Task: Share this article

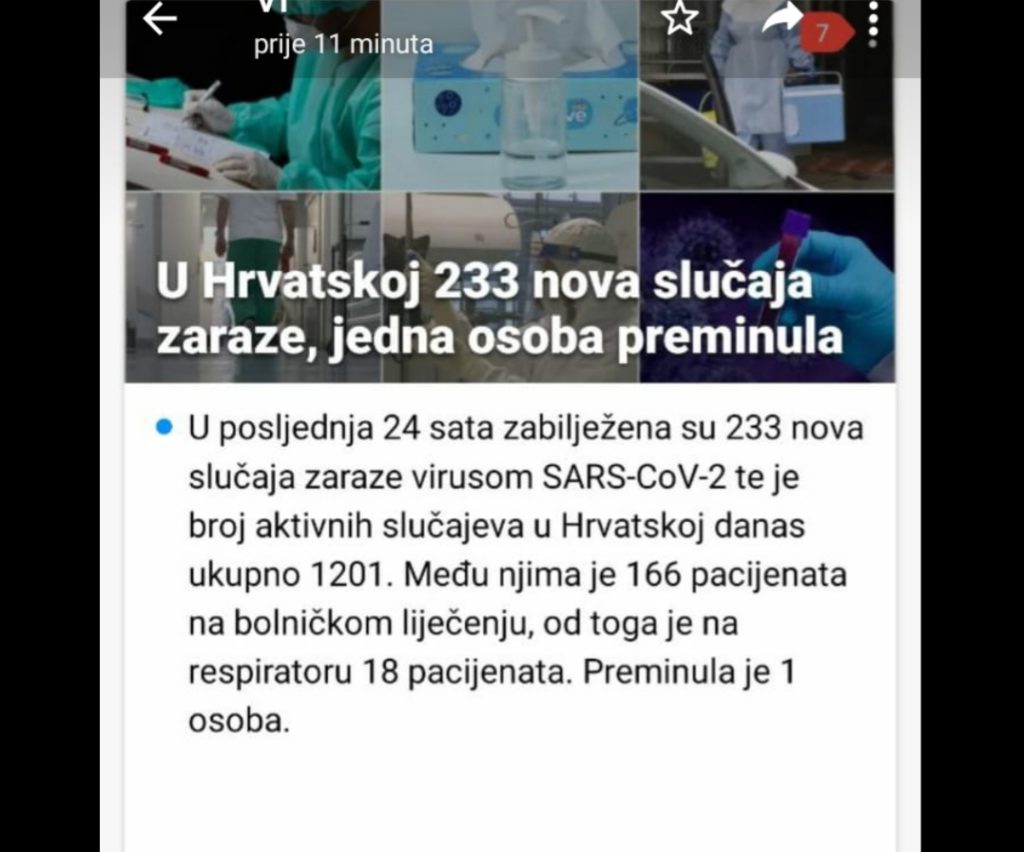Action: pyautogui.click(x=780, y=18)
